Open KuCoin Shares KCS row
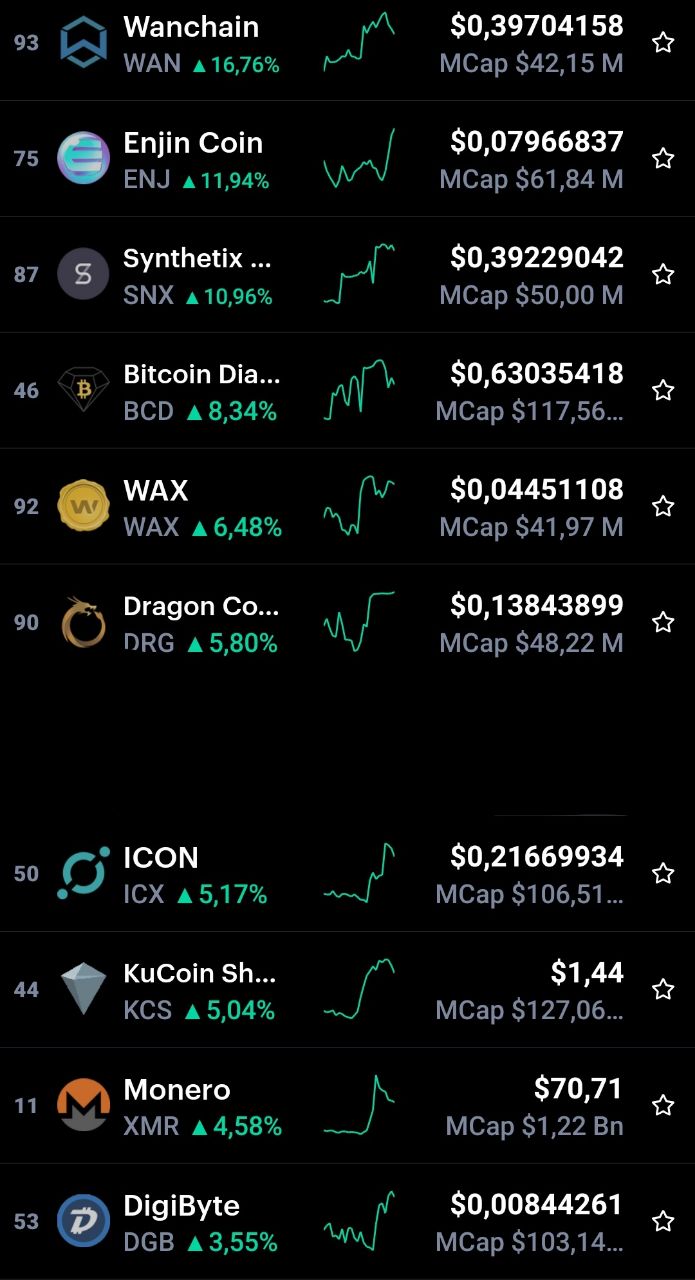The image size is (695, 1280). coord(347,990)
